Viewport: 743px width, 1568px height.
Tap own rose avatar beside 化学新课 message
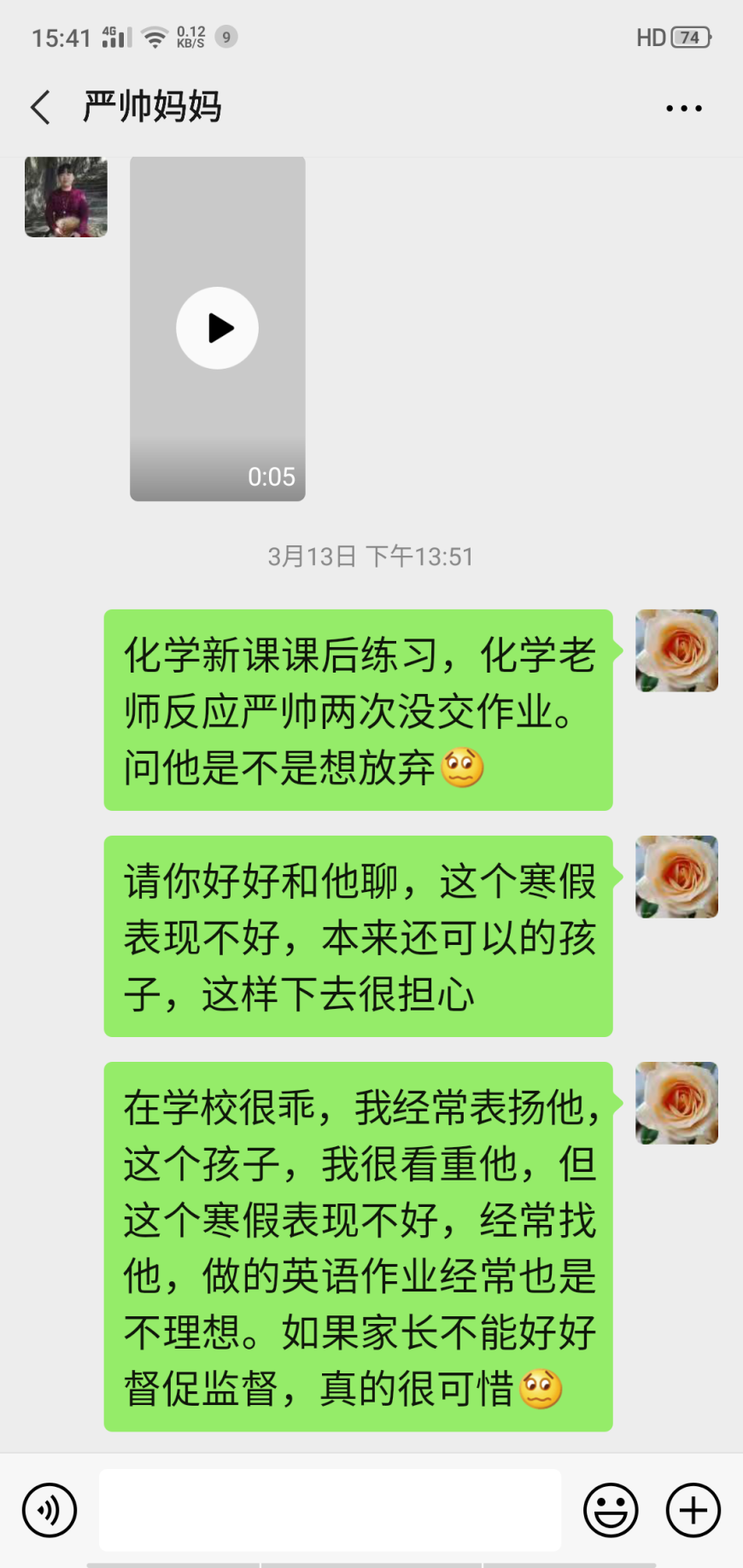point(676,650)
